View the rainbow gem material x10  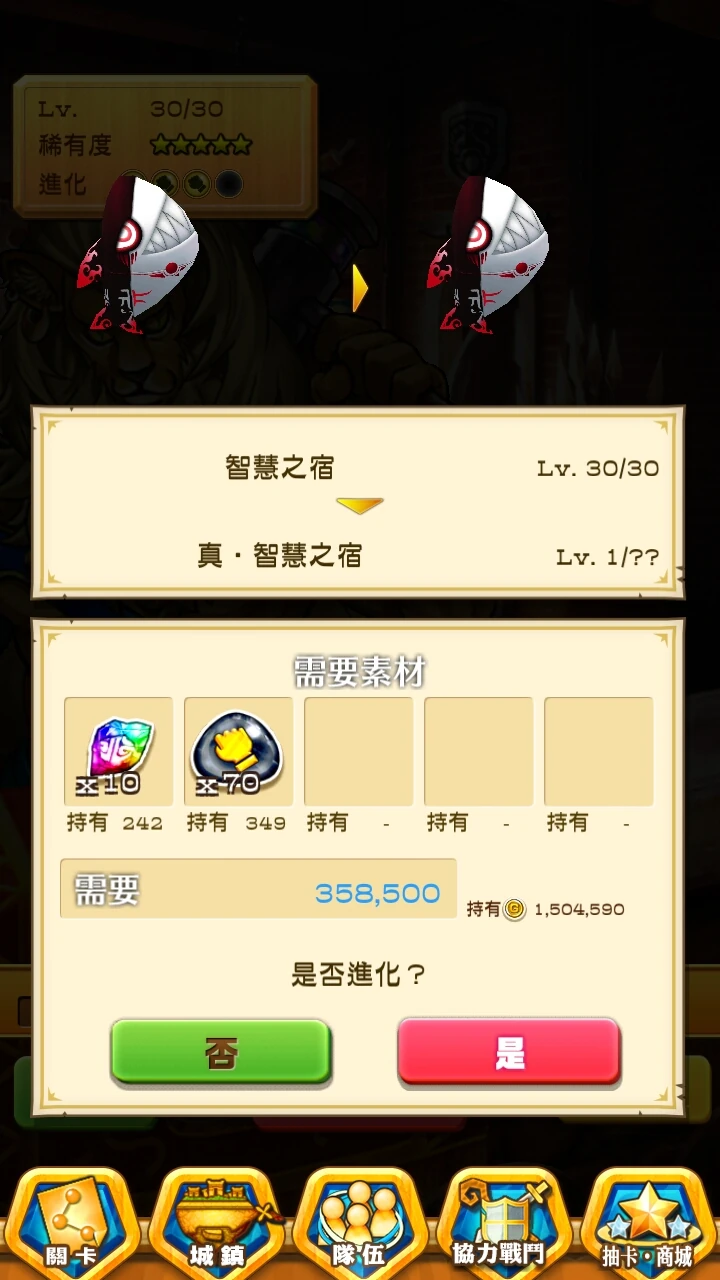[118, 751]
